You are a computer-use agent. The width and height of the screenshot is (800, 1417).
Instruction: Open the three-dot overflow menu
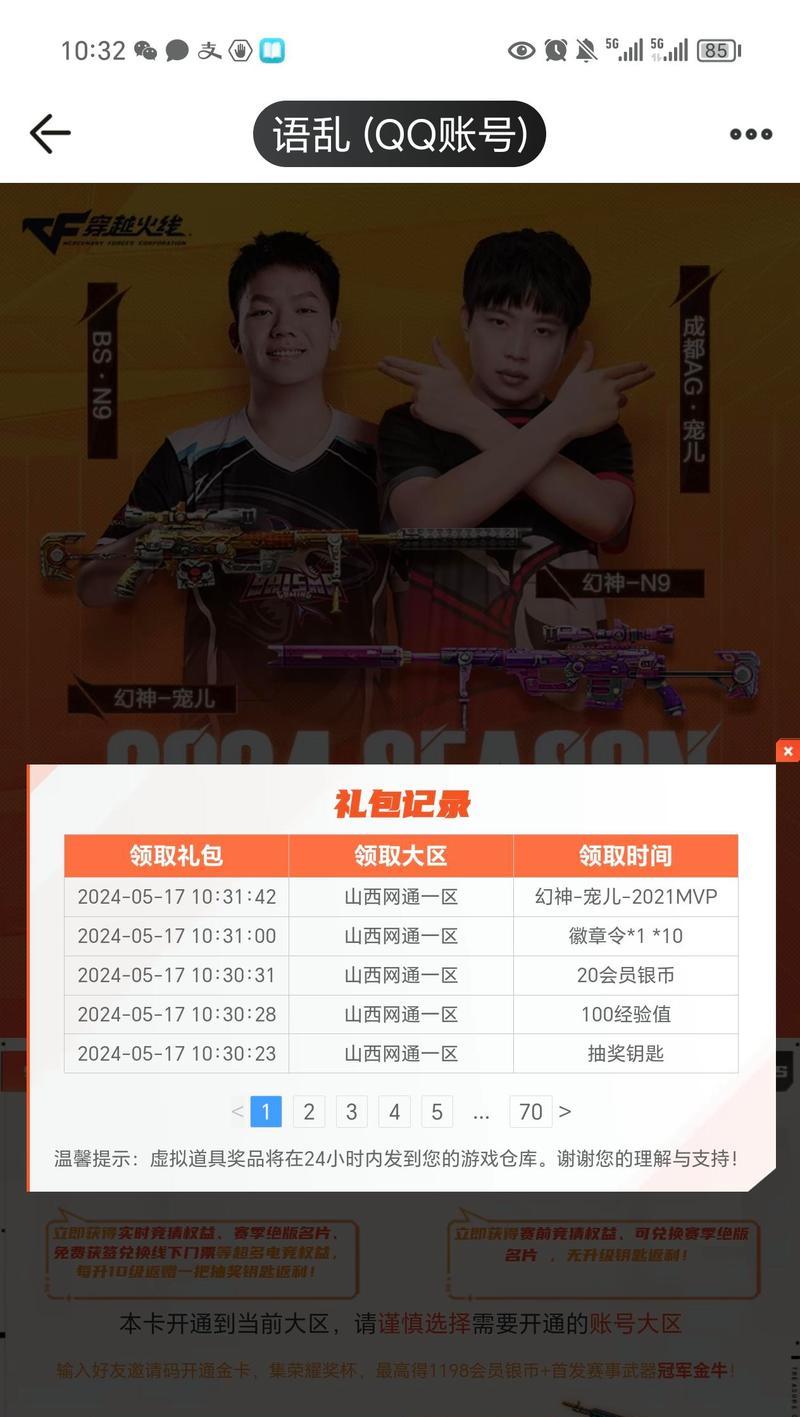(750, 134)
